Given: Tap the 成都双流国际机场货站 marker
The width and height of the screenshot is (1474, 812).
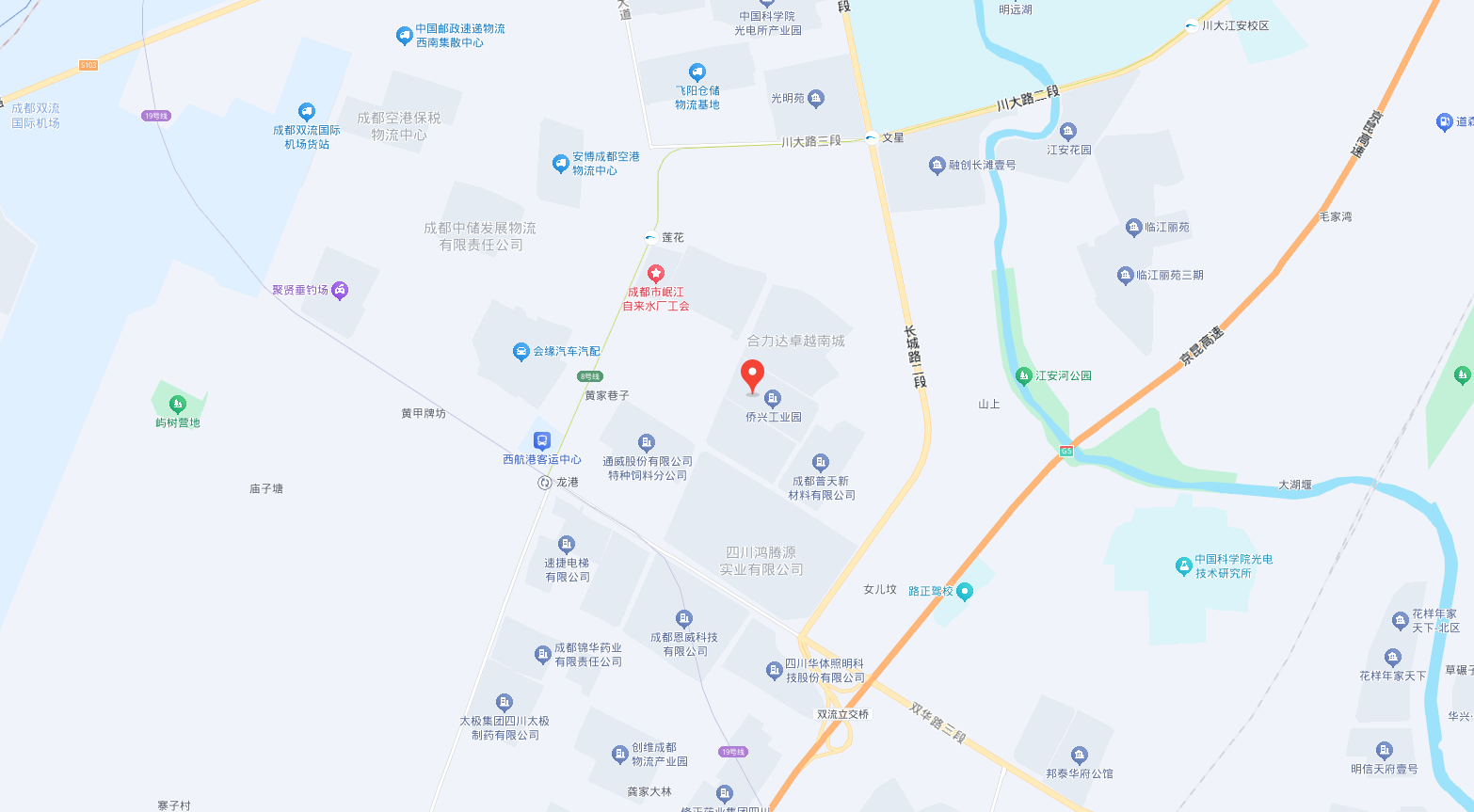Looking at the screenshot, I should pos(307,112).
